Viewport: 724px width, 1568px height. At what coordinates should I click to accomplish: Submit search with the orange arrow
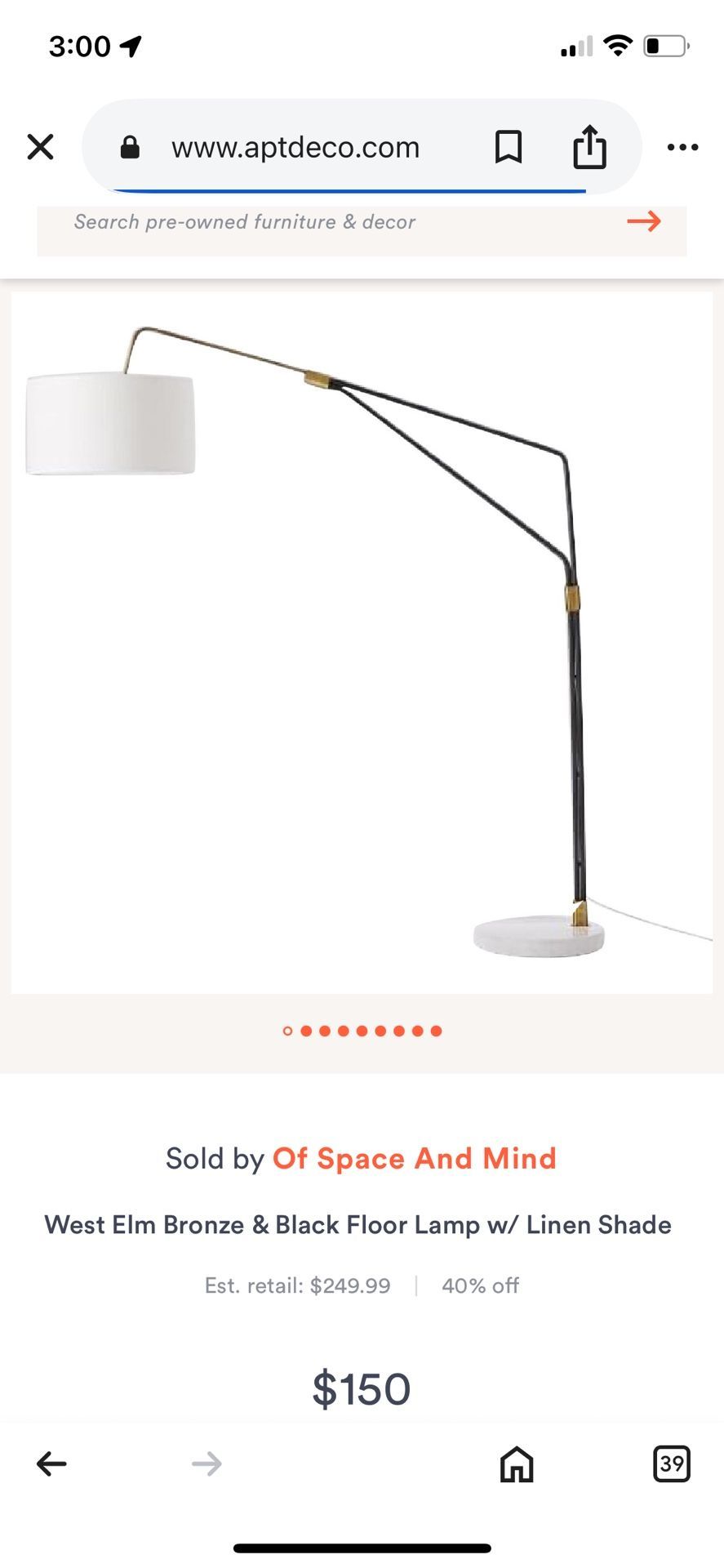644,221
